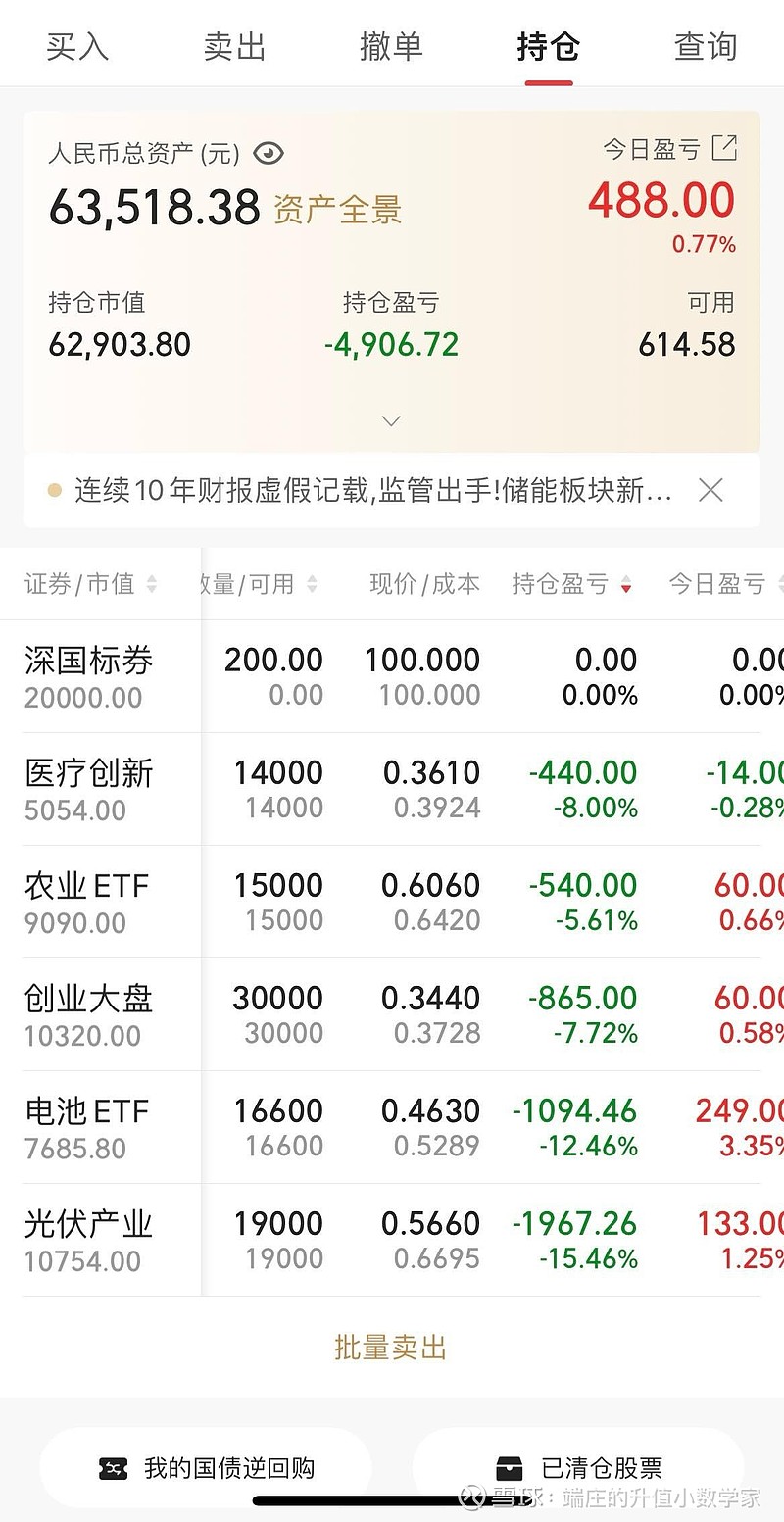Switch to the 卖出 tab

[x=234, y=46]
